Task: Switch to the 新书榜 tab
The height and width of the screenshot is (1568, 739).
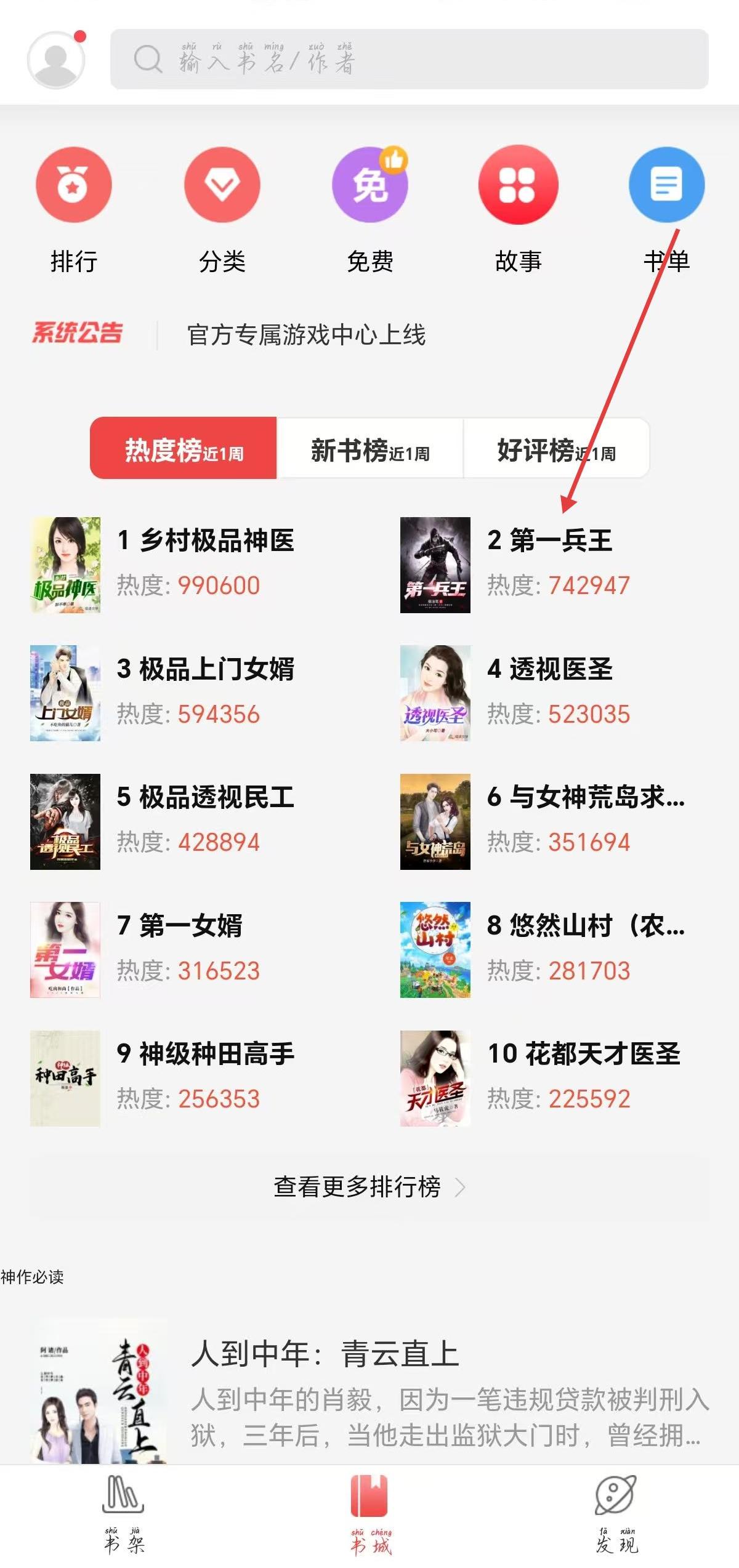Action: (370, 449)
